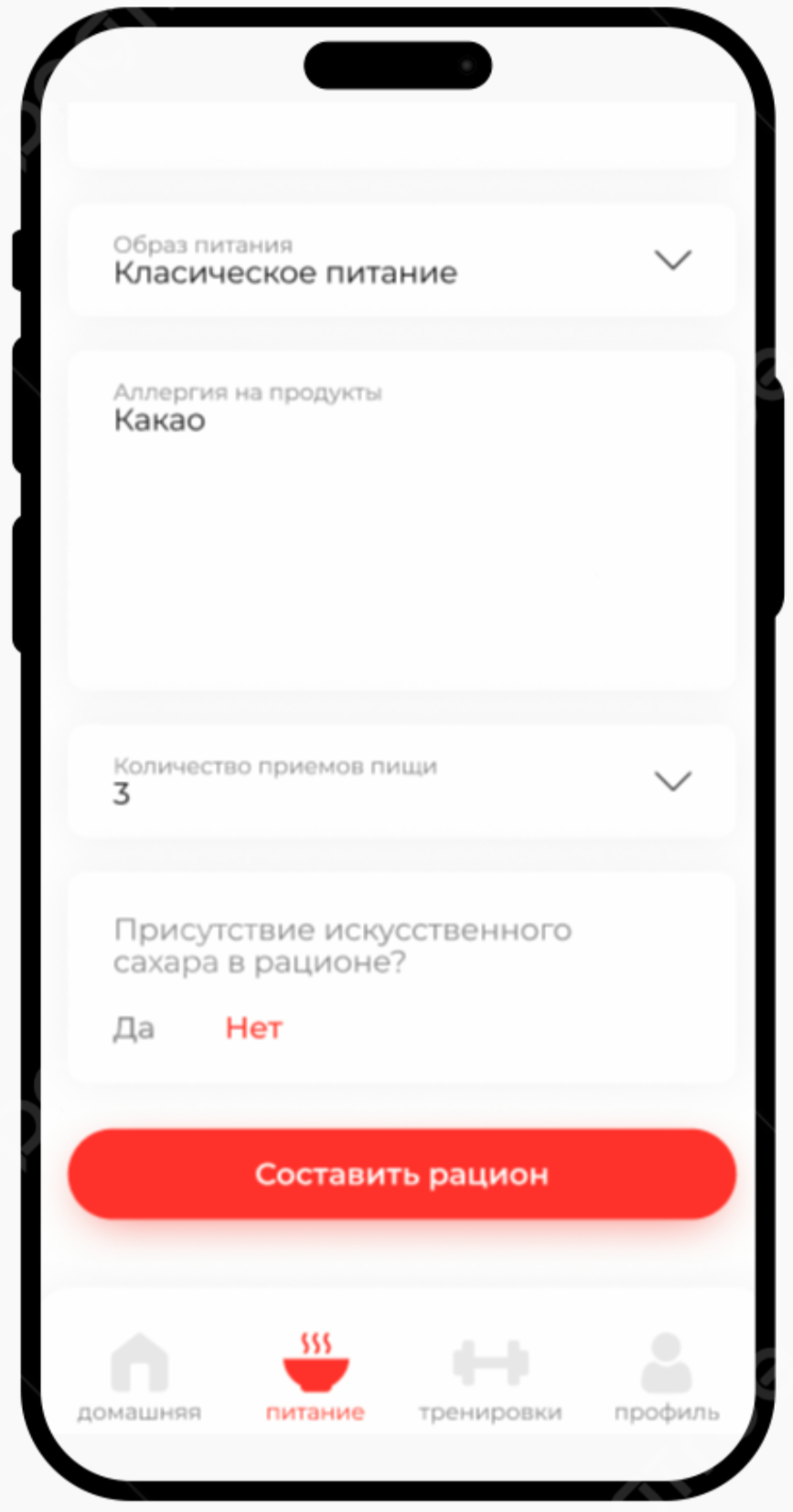Open the профиль tab
Screen dimensions: 793x1512
(x=666, y=1378)
